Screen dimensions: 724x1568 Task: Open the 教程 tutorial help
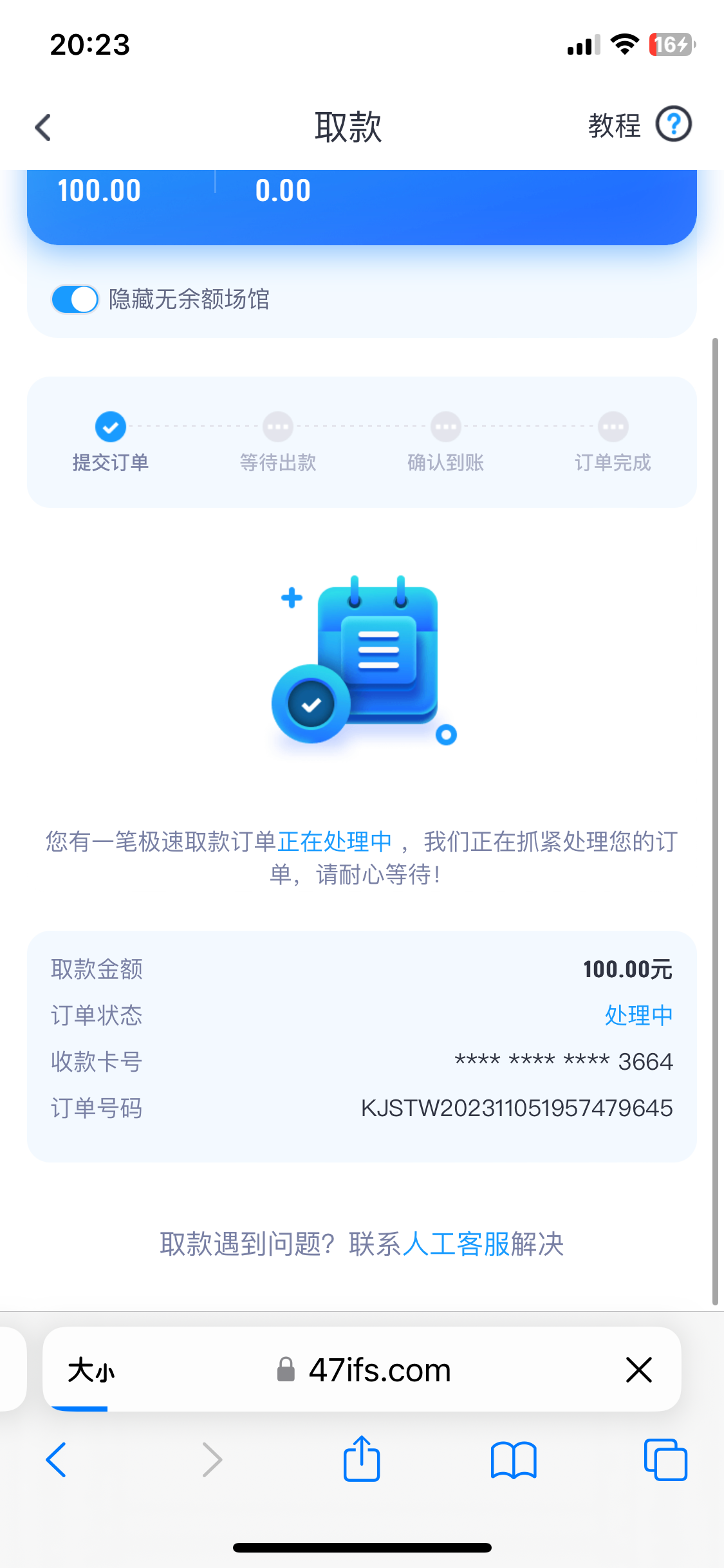639,125
